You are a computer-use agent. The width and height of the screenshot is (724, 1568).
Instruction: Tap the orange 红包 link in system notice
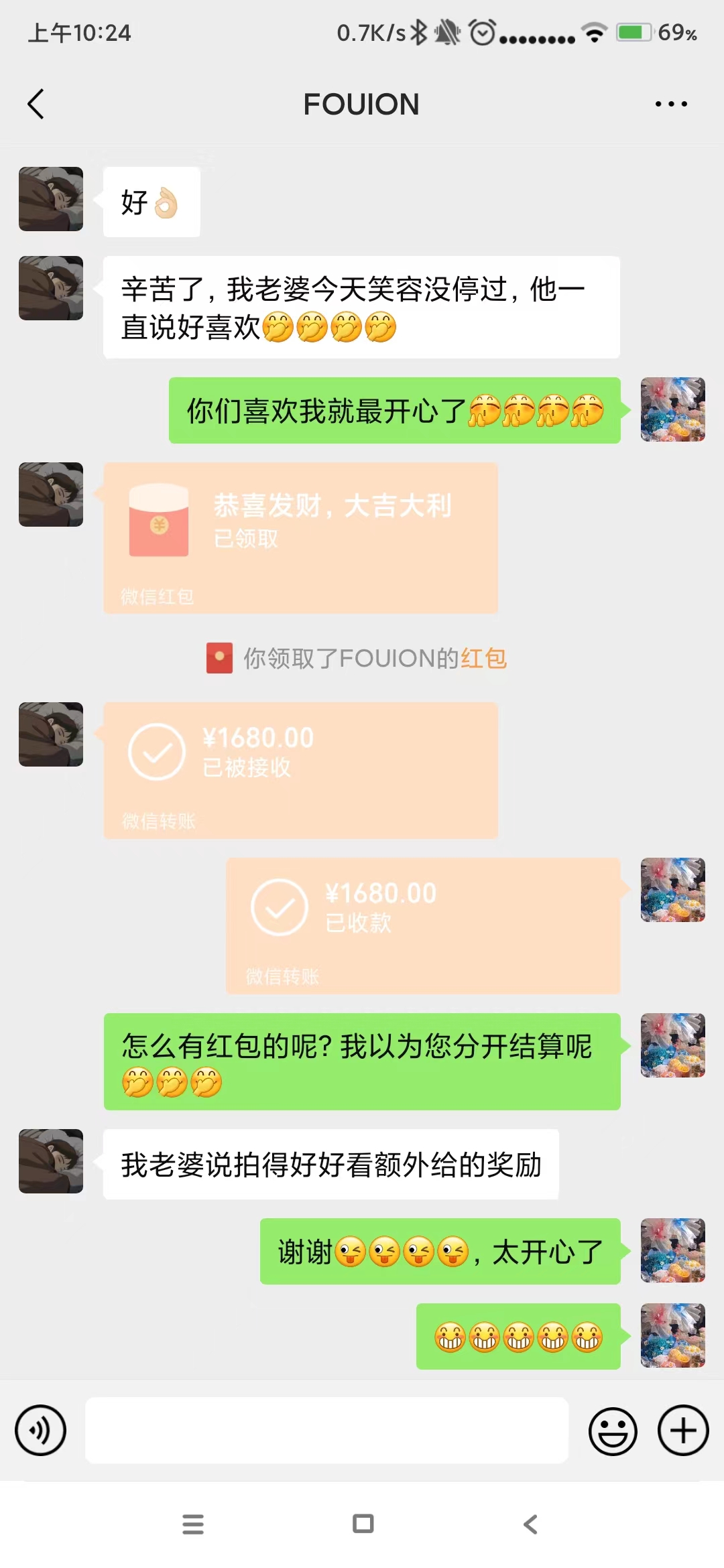pyautogui.click(x=483, y=659)
